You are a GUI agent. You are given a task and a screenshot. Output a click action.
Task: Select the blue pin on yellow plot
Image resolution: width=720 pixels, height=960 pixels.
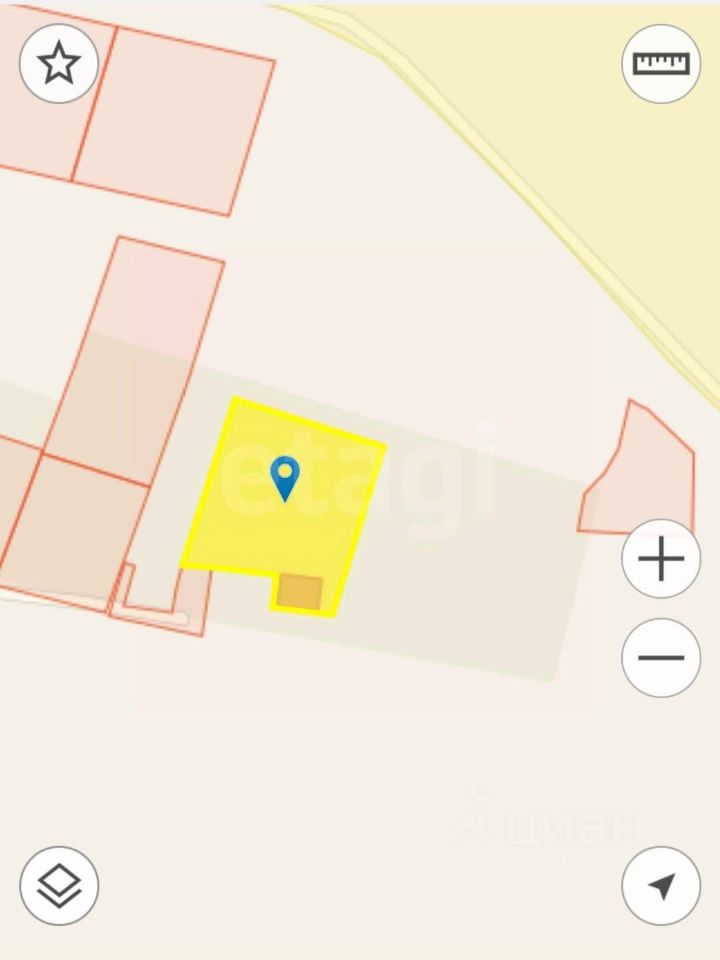point(285,477)
